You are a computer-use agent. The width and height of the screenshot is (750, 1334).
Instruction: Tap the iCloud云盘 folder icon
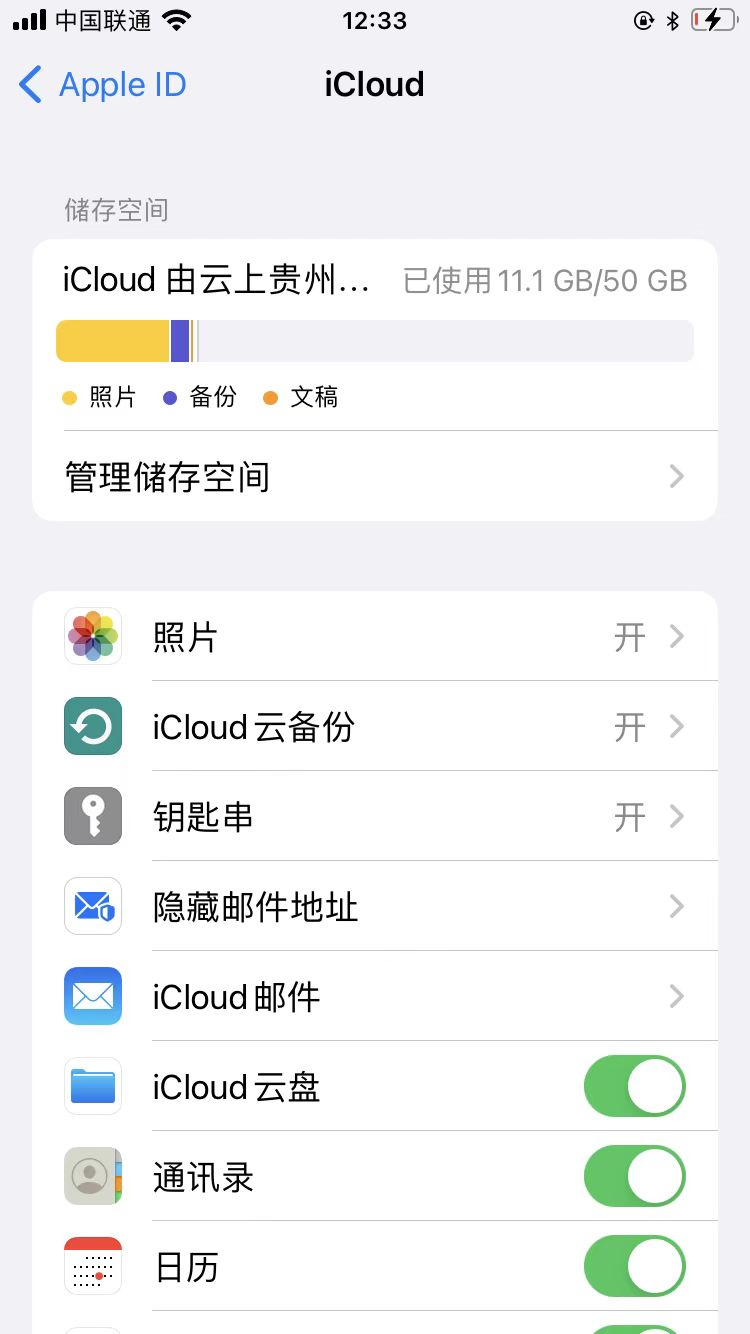point(92,1086)
